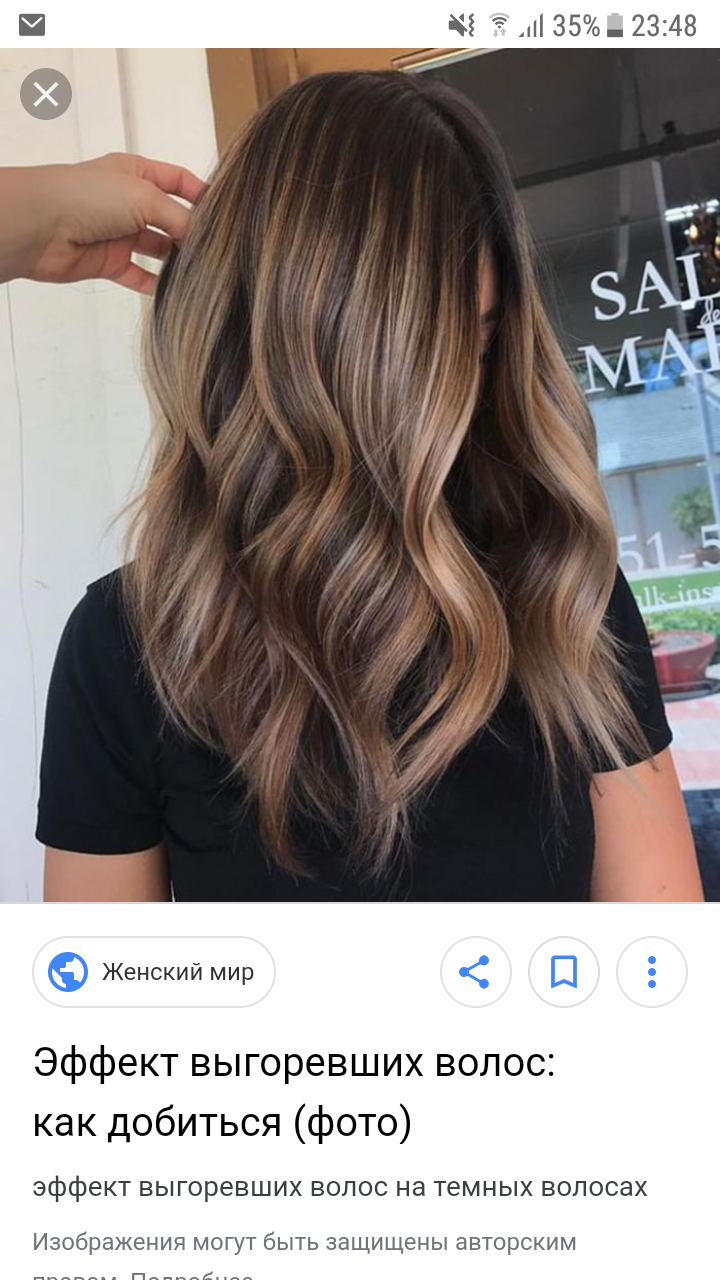Share this hair image
Image resolution: width=720 pixels, height=1280 pixels.
(x=475, y=972)
